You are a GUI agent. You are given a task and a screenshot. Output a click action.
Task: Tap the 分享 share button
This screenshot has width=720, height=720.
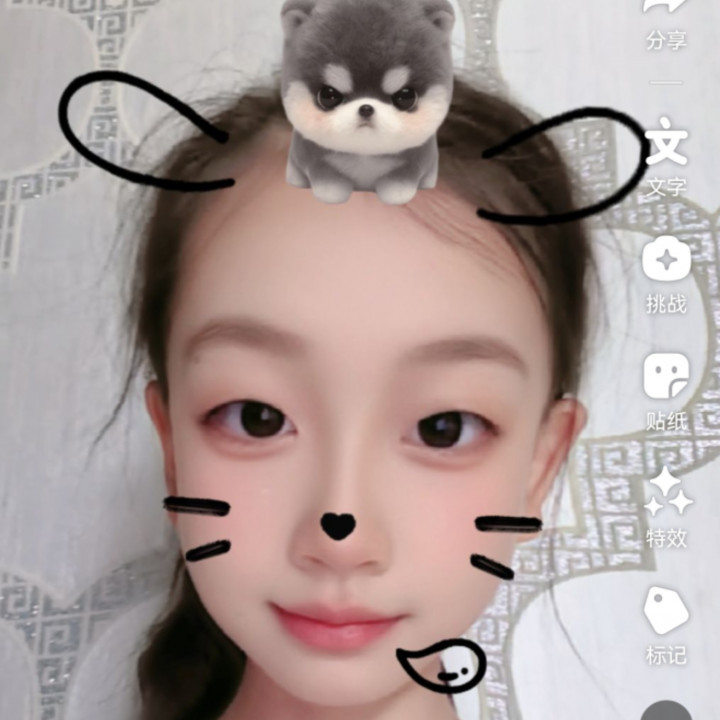666,25
